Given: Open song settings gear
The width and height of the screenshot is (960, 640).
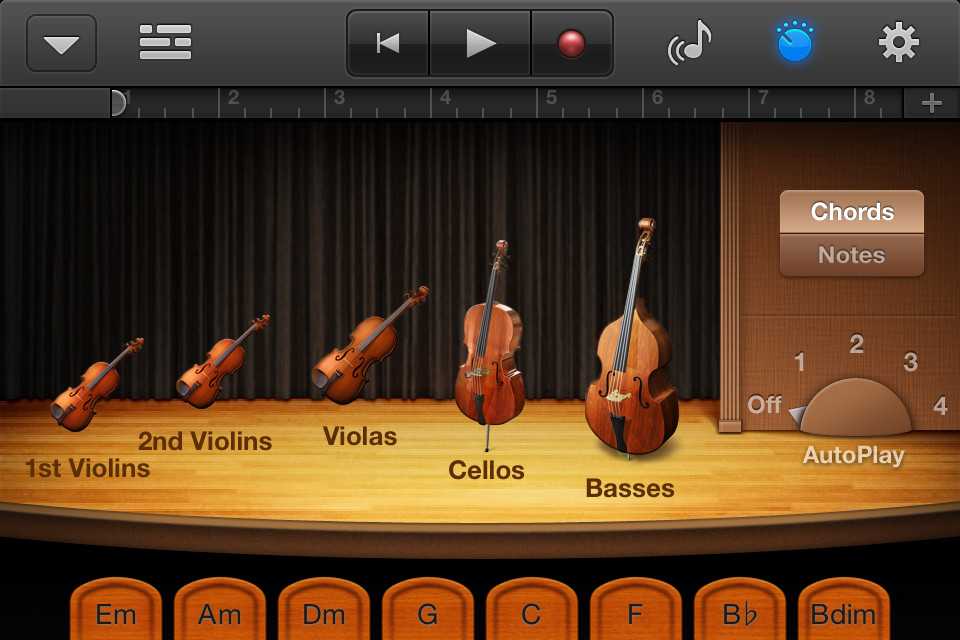Looking at the screenshot, I should (898, 43).
